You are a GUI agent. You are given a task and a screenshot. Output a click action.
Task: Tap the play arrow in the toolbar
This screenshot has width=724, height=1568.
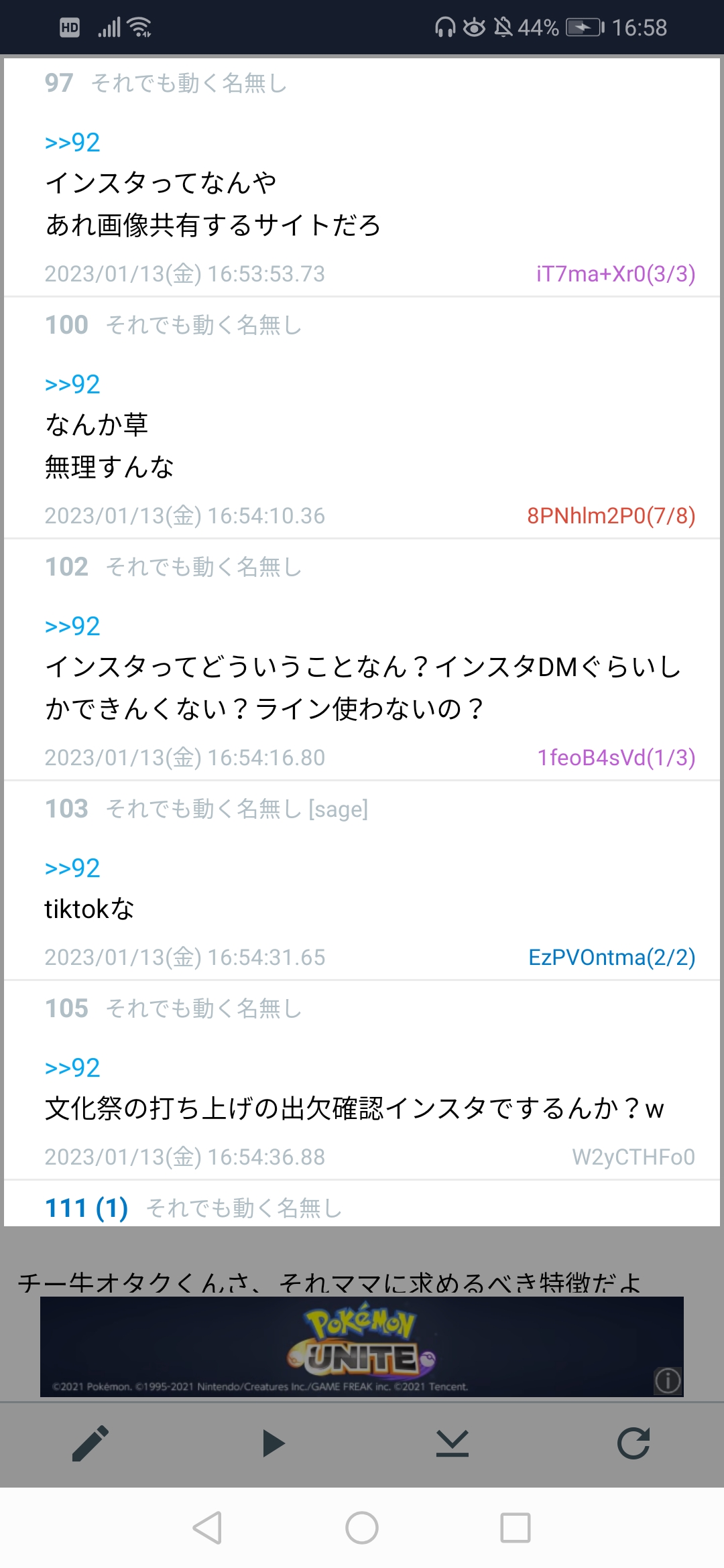(x=273, y=1443)
